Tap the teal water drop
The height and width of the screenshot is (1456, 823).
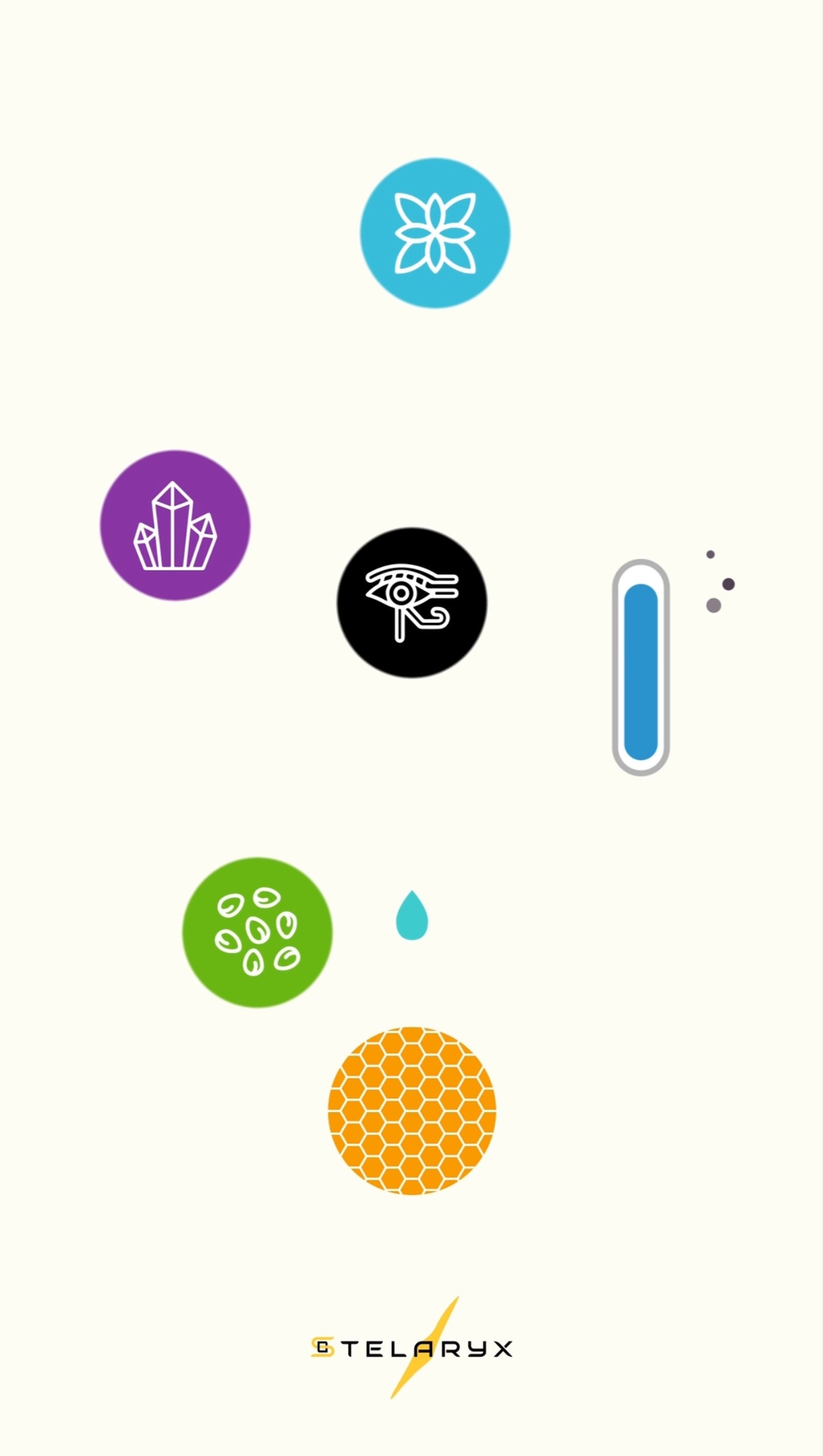(411, 917)
